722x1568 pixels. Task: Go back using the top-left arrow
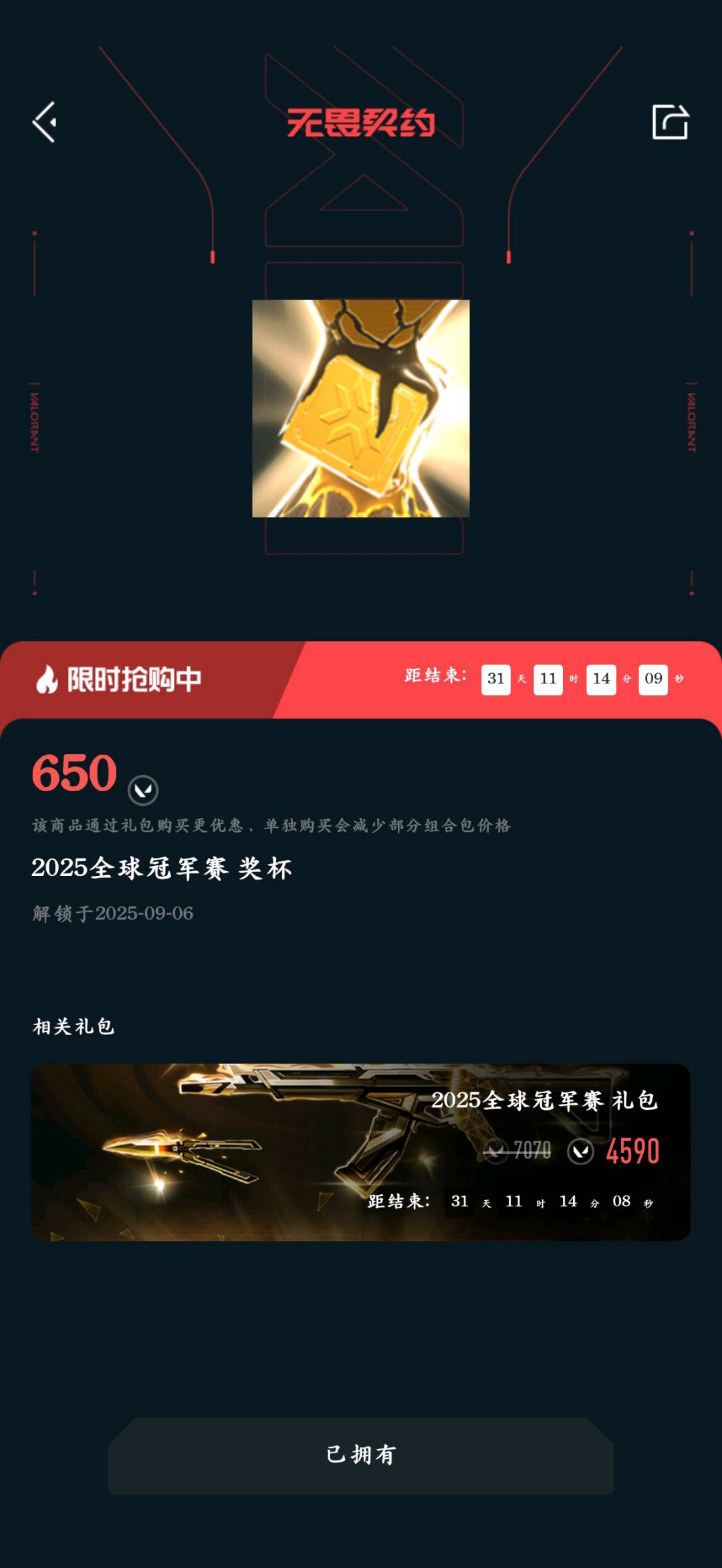point(45,122)
